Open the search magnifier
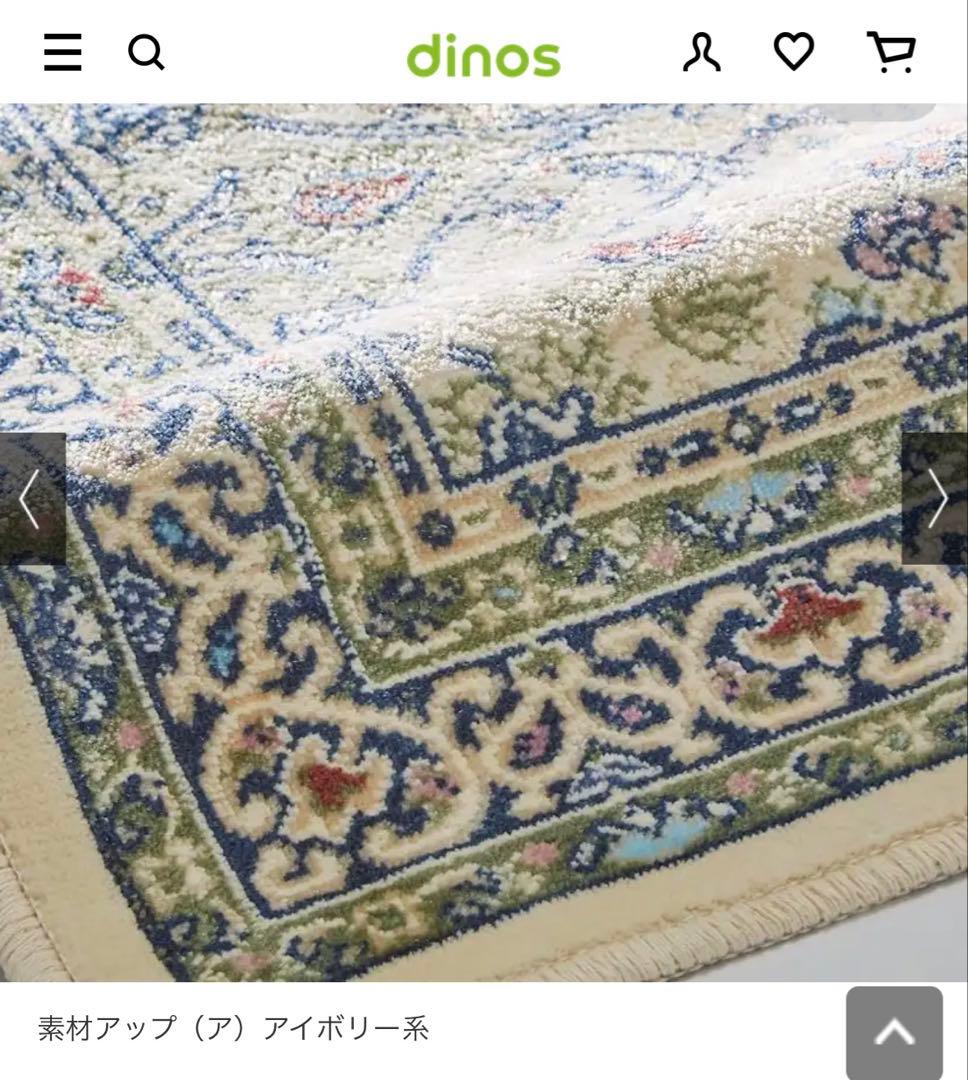 tap(146, 53)
